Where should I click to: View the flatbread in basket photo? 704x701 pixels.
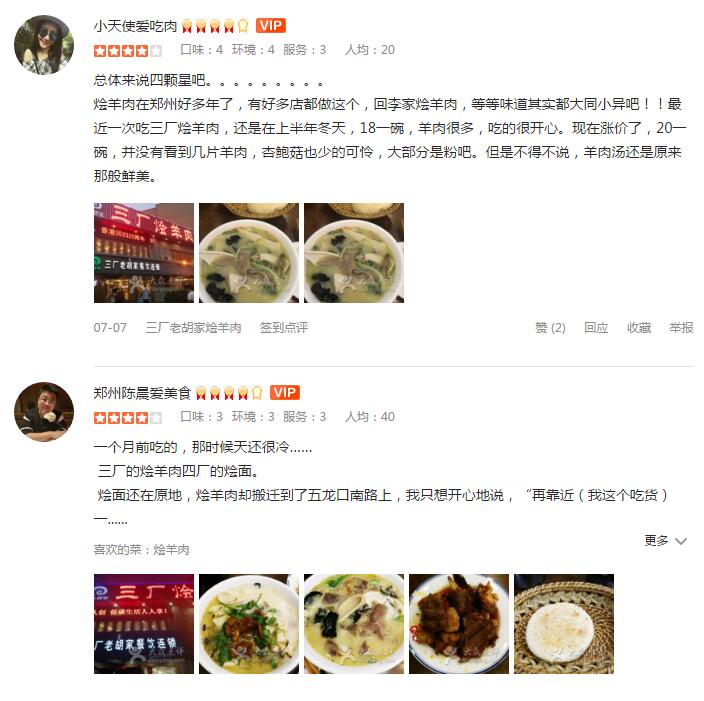pyautogui.click(x=564, y=623)
